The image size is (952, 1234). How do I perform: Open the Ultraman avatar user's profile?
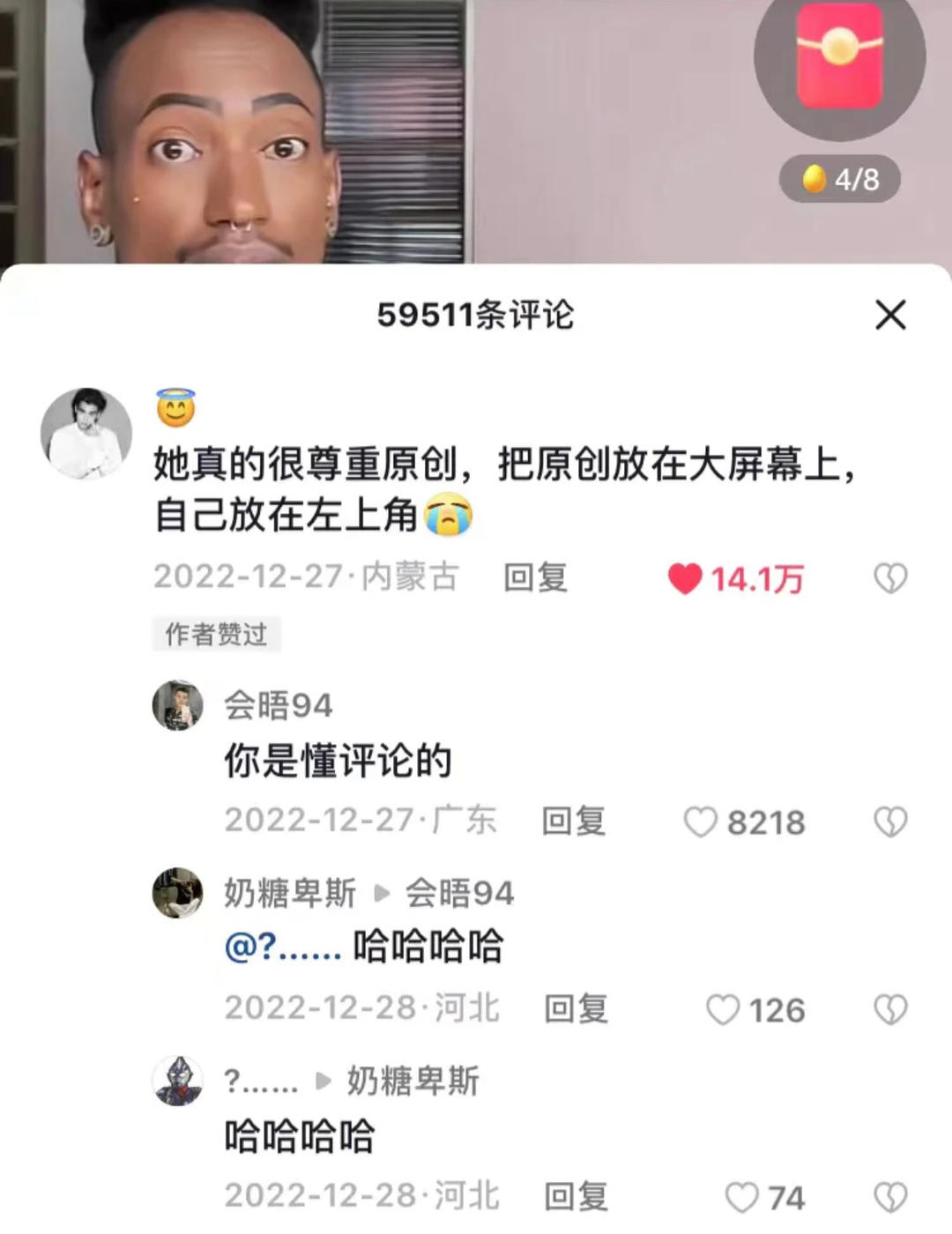pos(178,1081)
